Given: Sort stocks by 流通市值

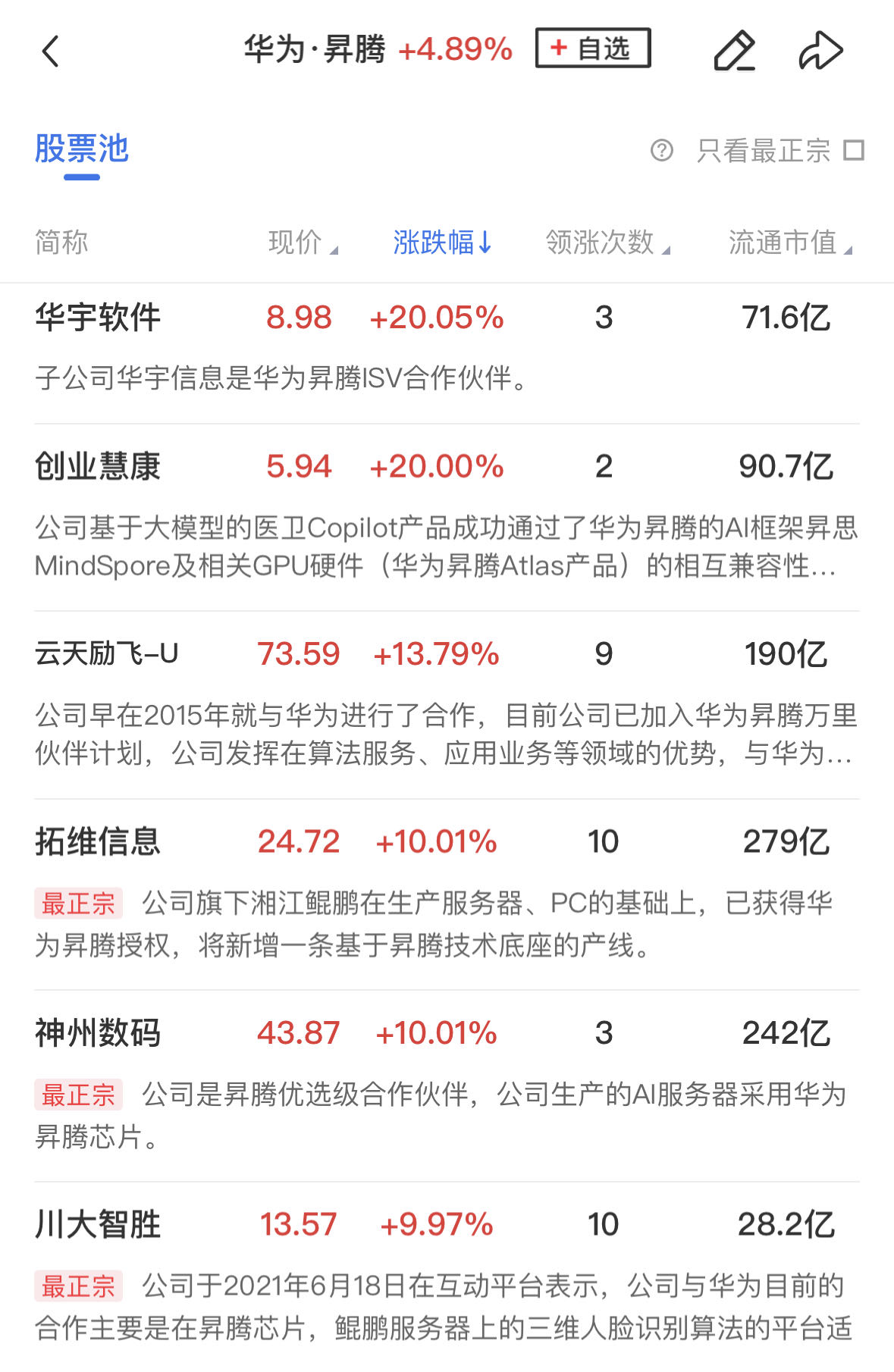Looking at the screenshot, I should click(x=790, y=243).
